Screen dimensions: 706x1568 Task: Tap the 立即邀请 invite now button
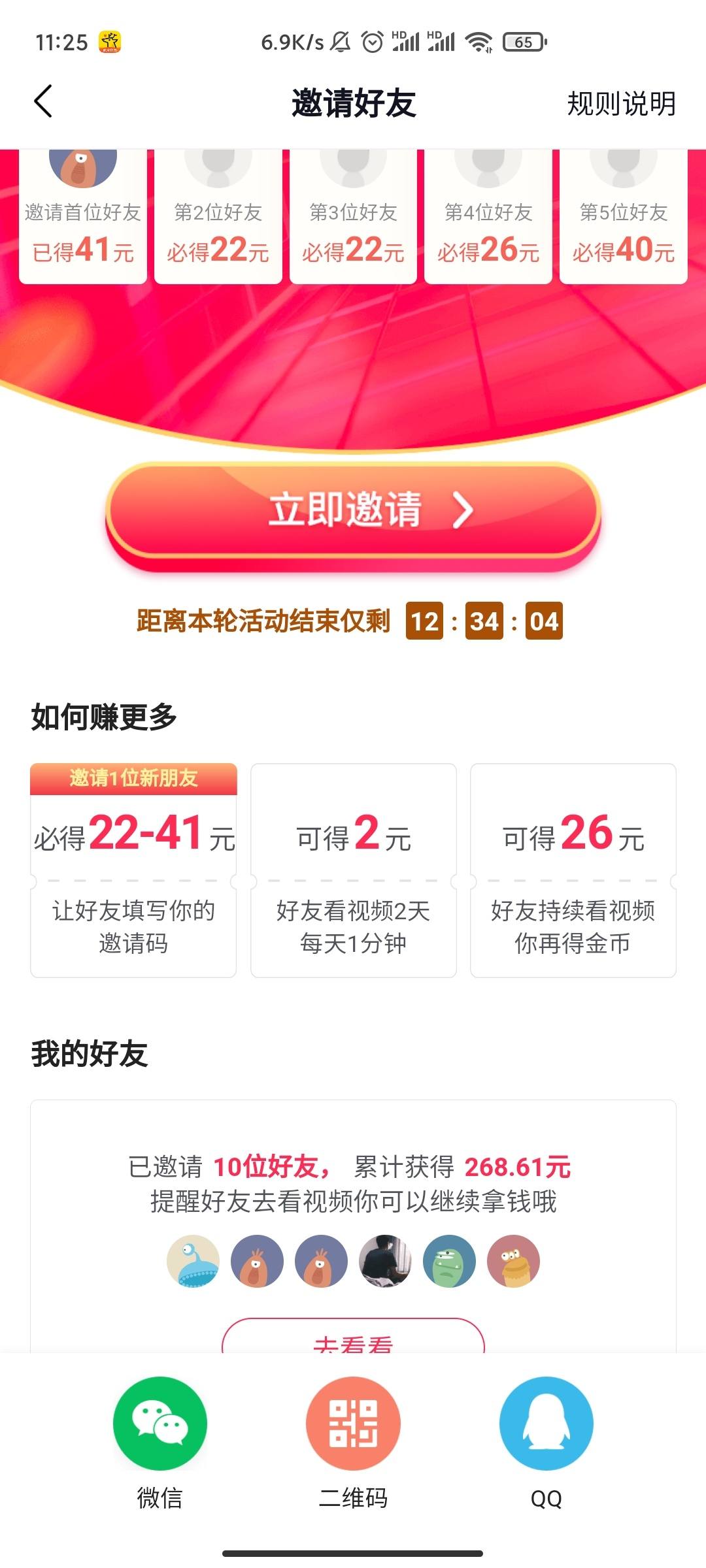(353, 511)
